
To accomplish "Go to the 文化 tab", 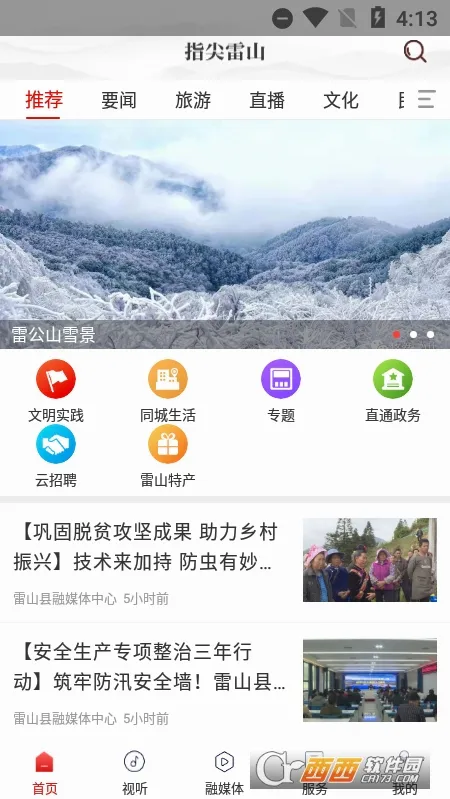I will 341,100.
